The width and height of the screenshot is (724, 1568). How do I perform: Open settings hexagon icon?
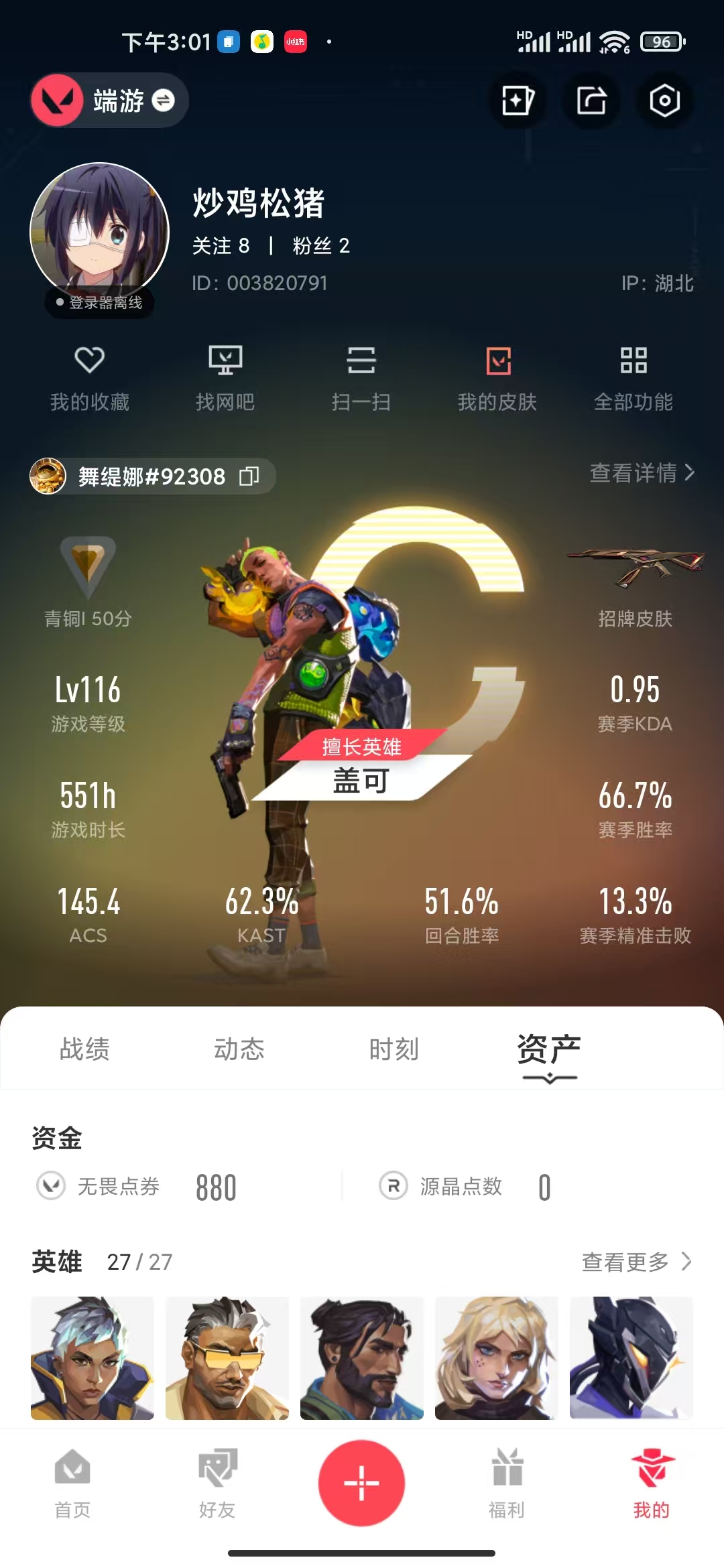tap(664, 101)
